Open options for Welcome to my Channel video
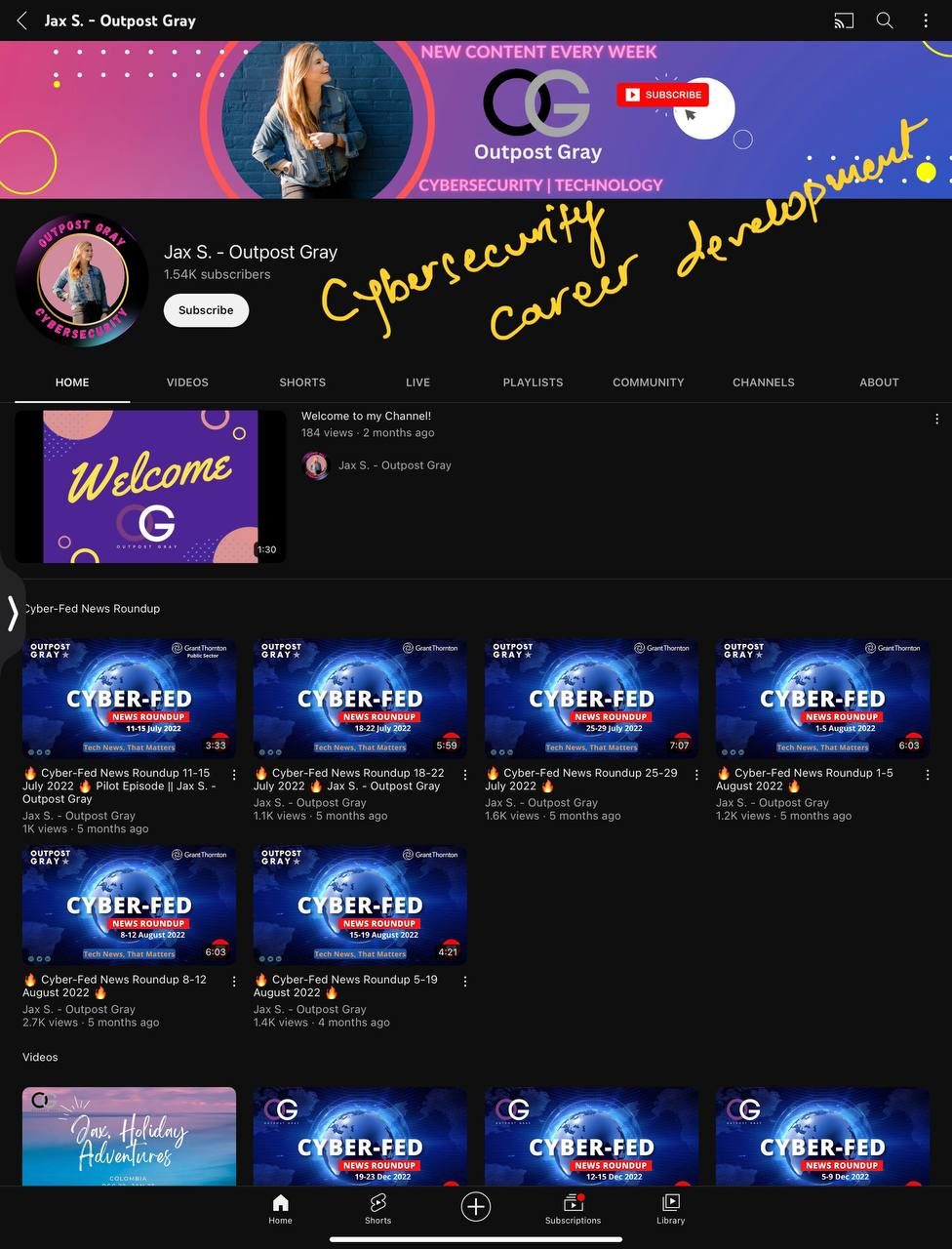This screenshot has height=1249, width=952. [x=936, y=419]
